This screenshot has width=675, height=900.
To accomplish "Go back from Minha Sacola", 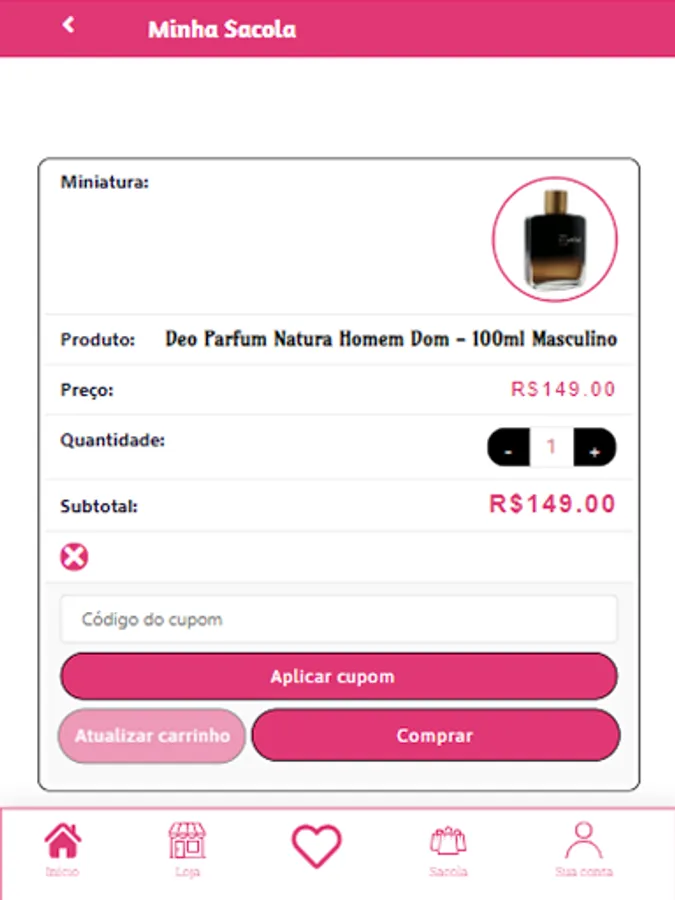I will pos(68,26).
